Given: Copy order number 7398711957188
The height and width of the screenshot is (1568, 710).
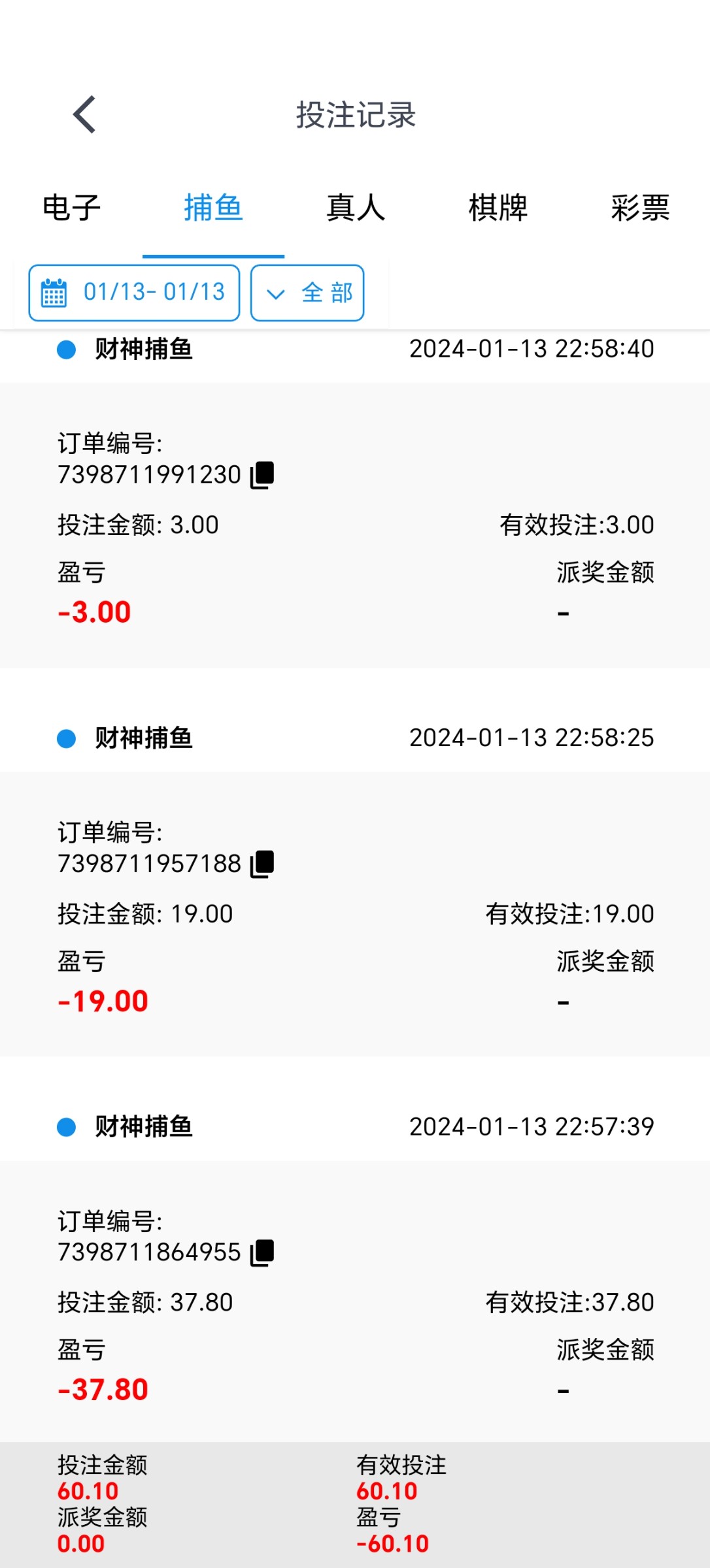Looking at the screenshot, I should point(262,864).
